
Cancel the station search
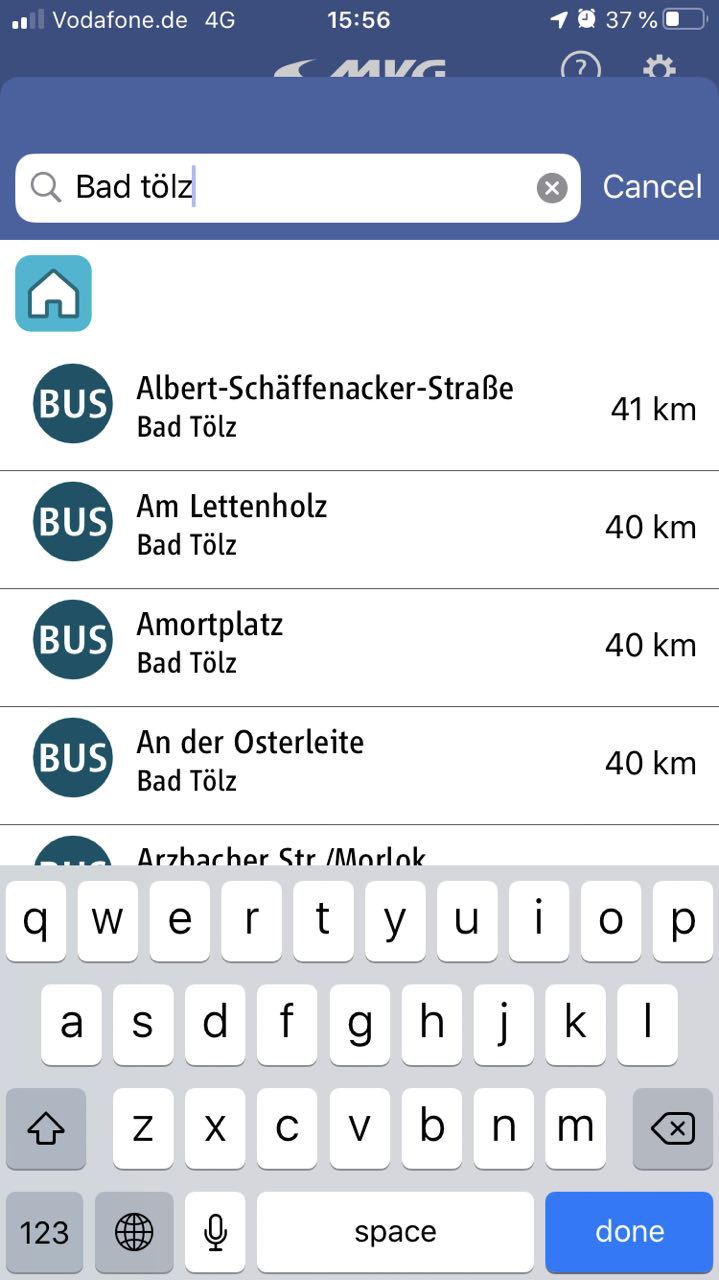point(652,187)
